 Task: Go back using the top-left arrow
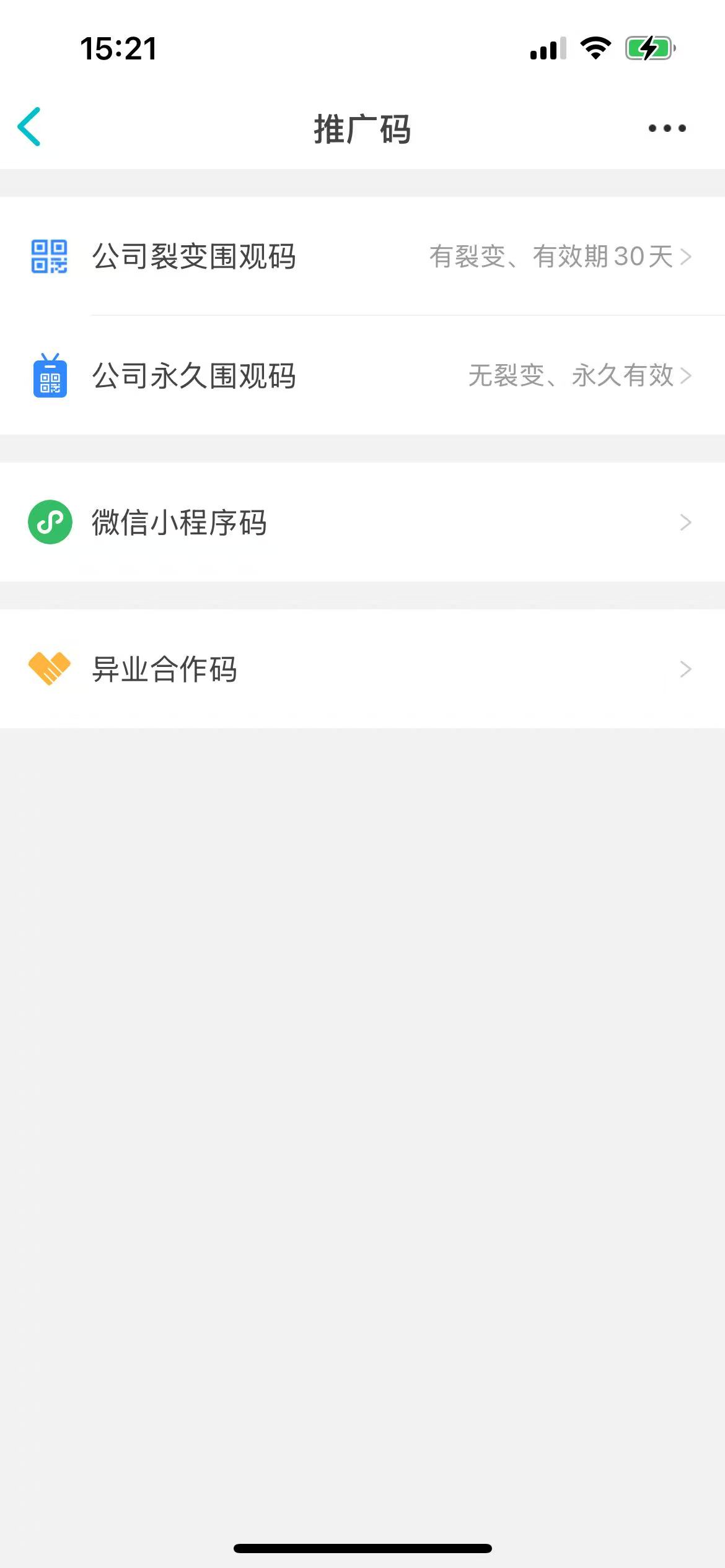click(29, 127)
